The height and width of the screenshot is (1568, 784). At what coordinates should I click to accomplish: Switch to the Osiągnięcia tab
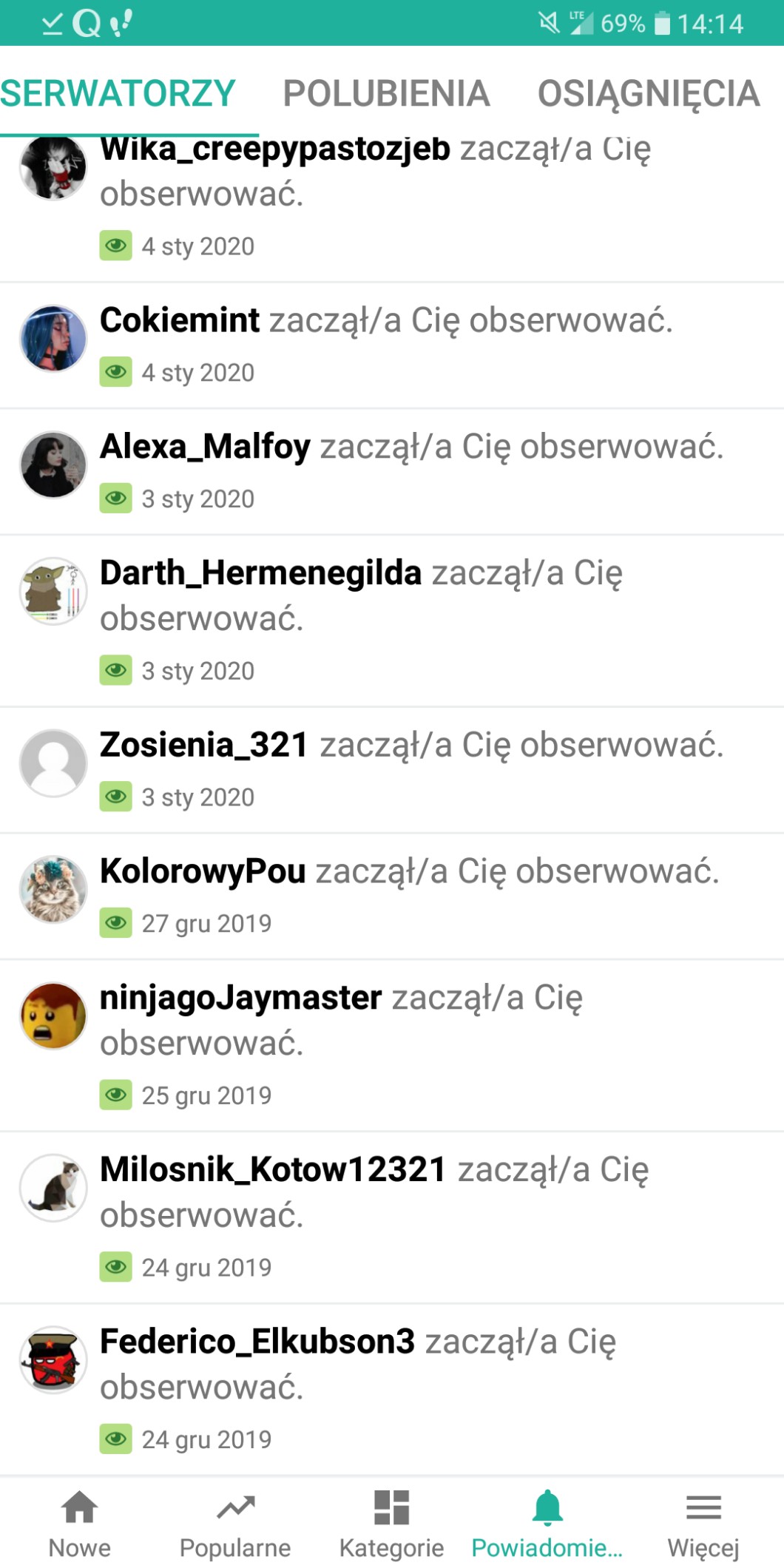coord(648,94)
